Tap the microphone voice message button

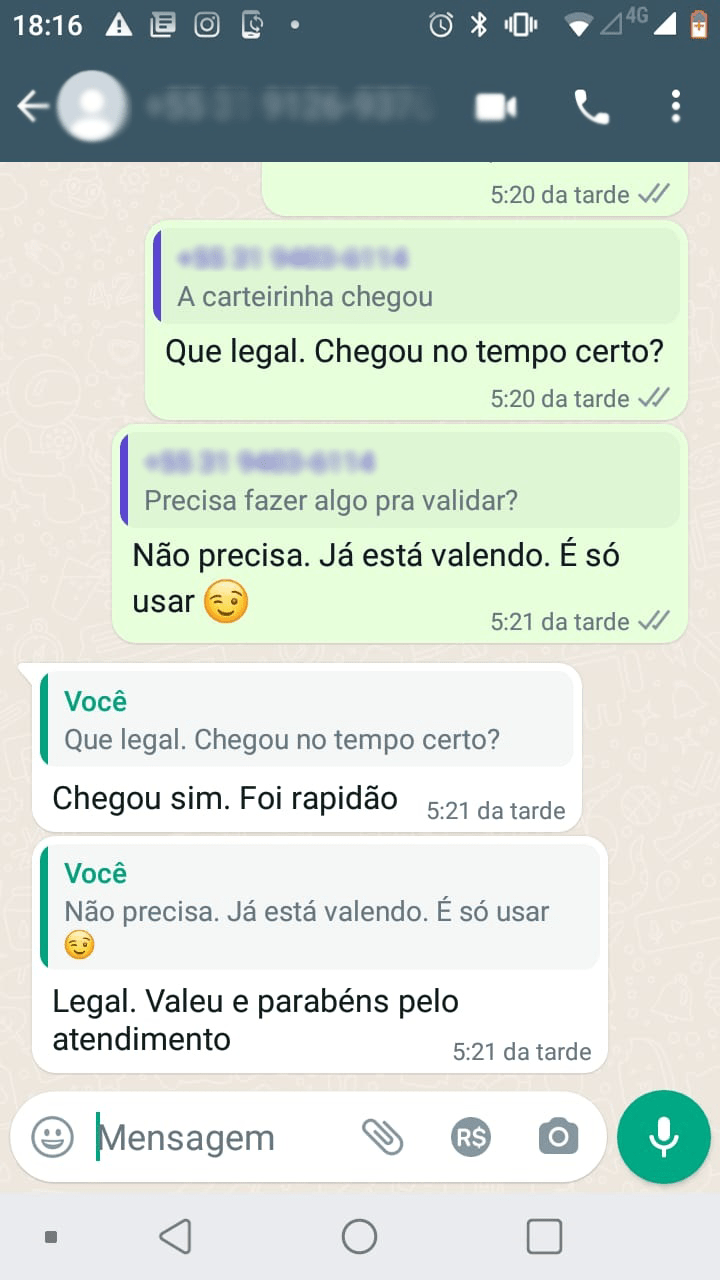tap(664, 1137)
